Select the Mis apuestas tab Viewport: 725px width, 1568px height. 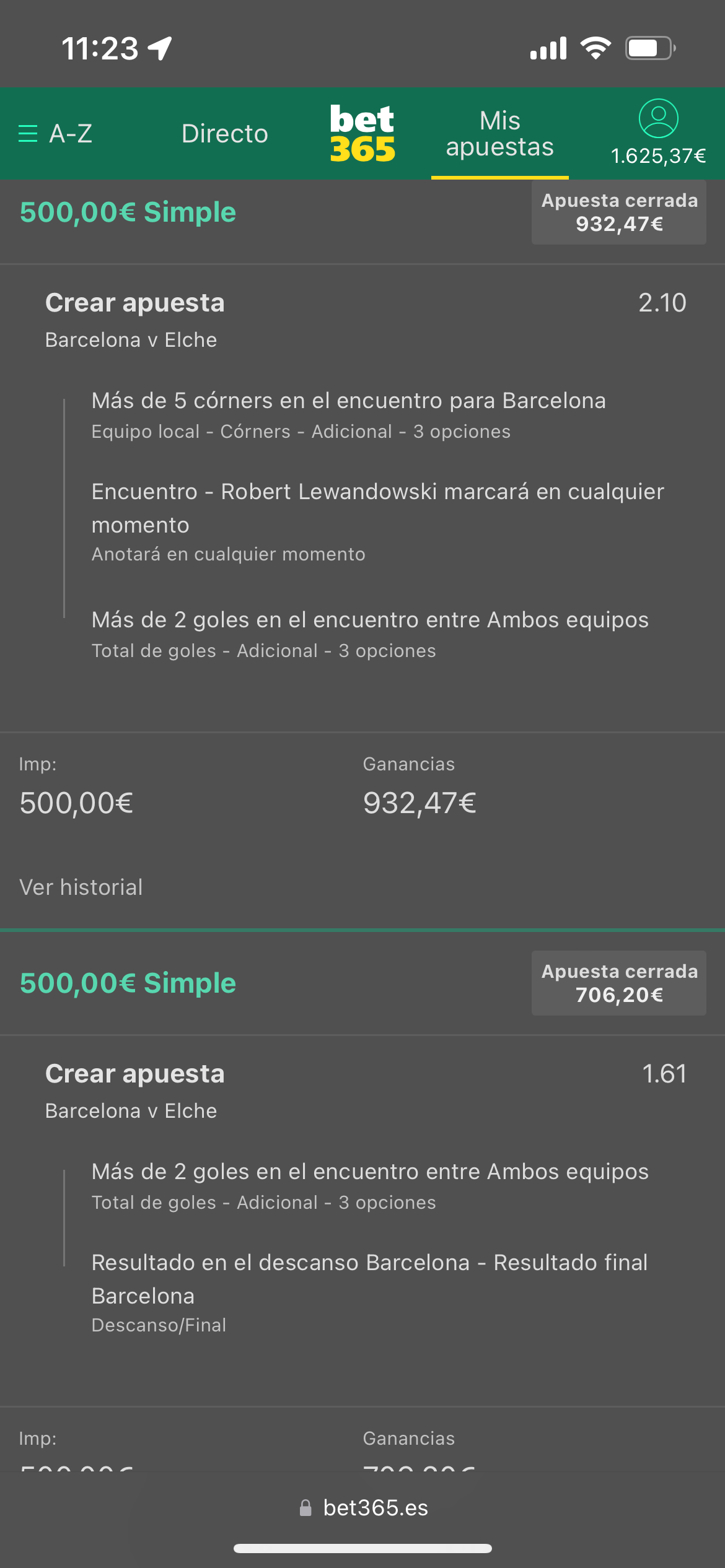[x=499, y=134]
